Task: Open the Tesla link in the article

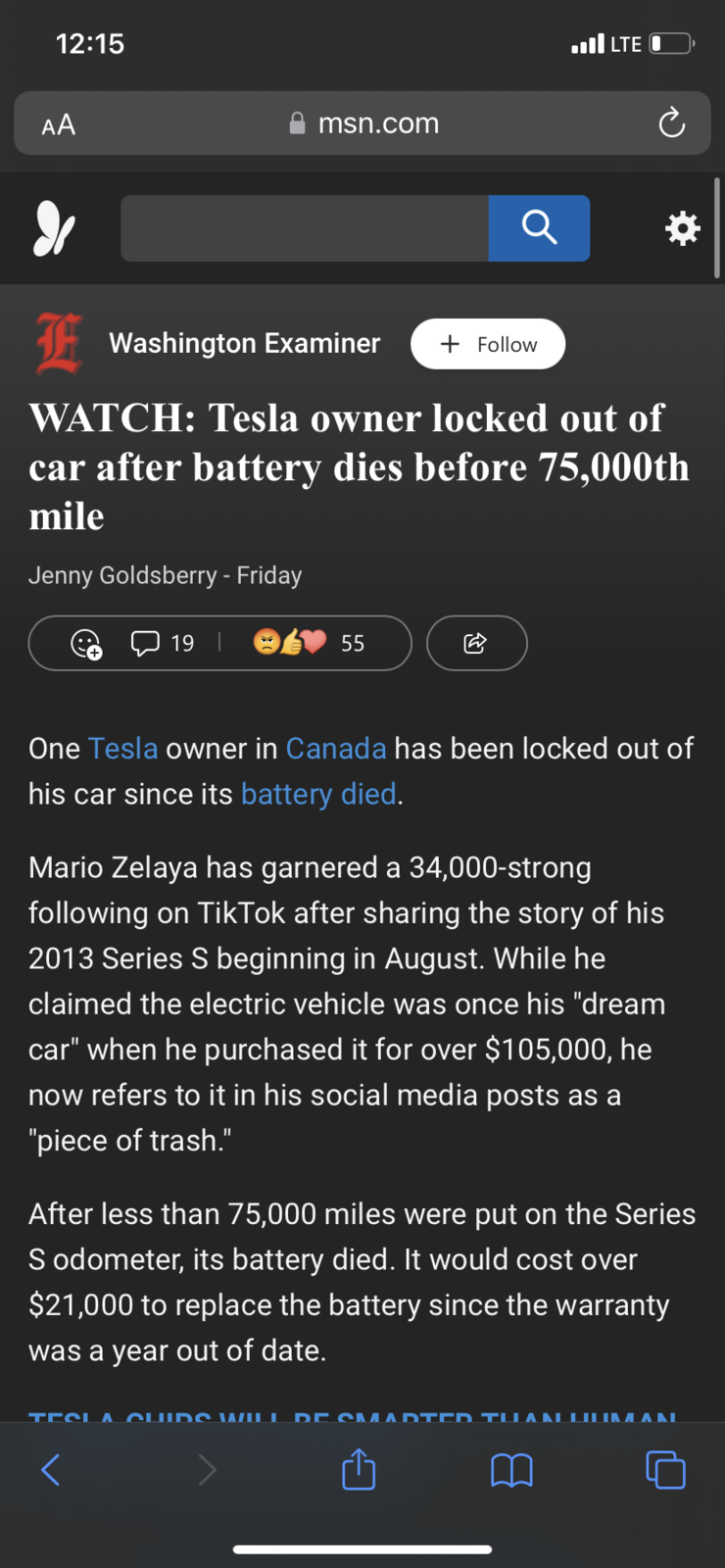Action: 122,748
